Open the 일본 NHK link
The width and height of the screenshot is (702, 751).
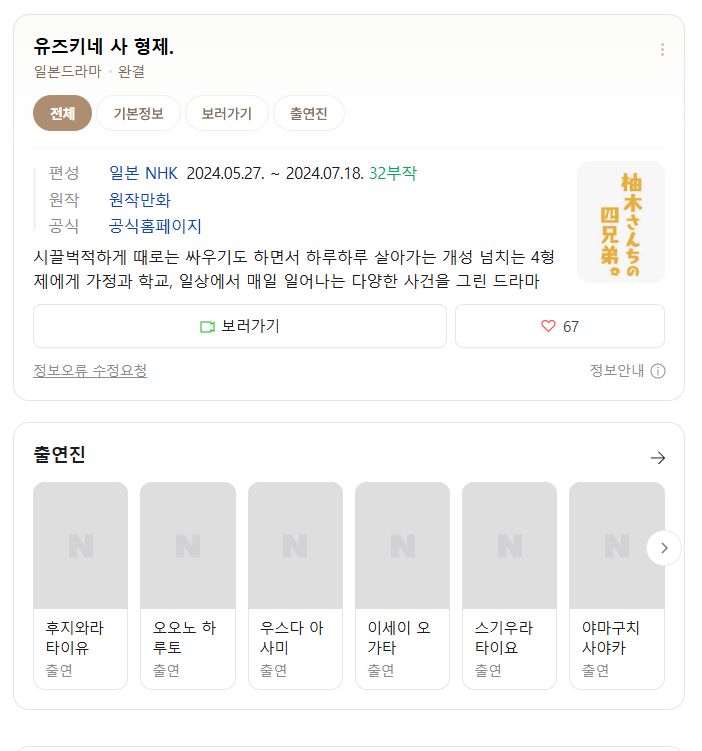click(x=143, y=173)
